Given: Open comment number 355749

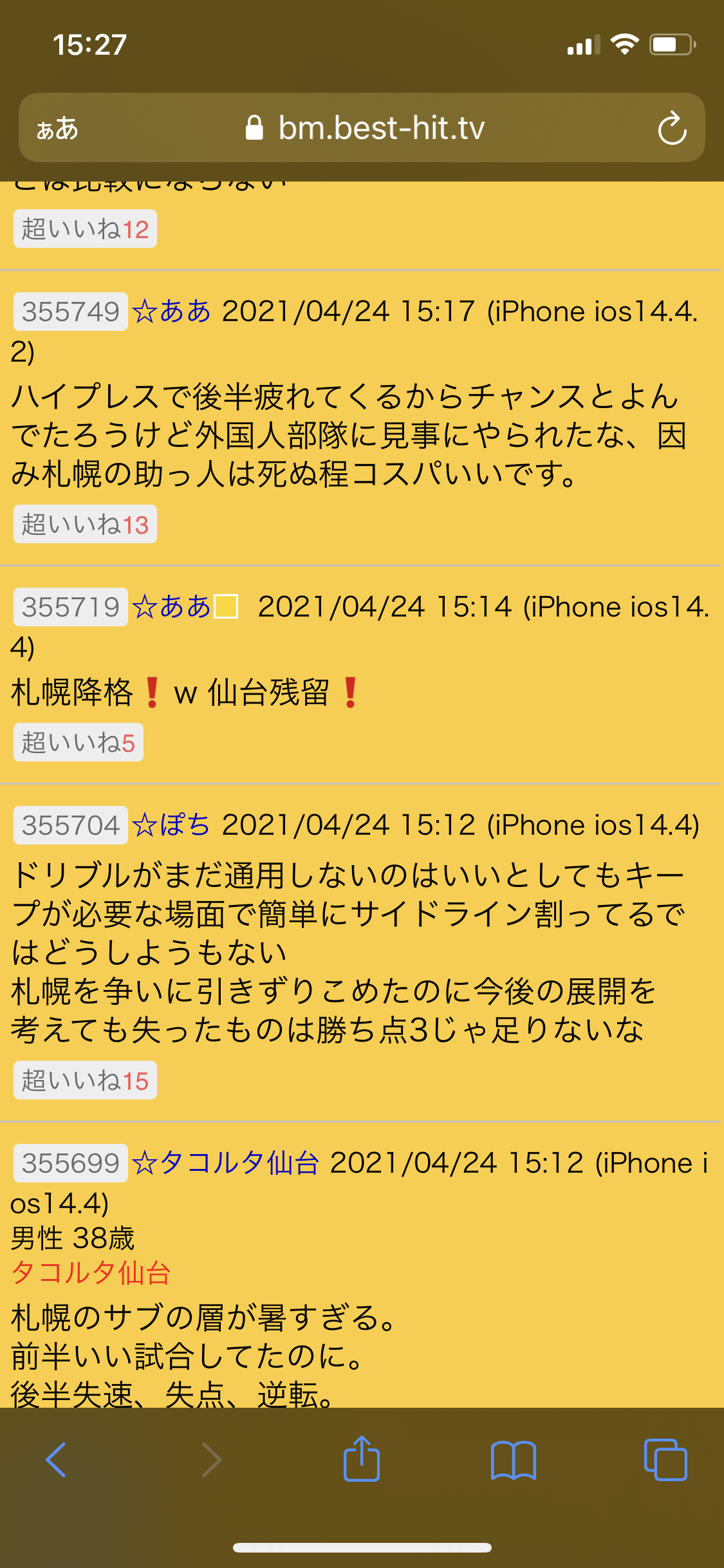Looking at the screenshot, I should [x=71, y=312].
